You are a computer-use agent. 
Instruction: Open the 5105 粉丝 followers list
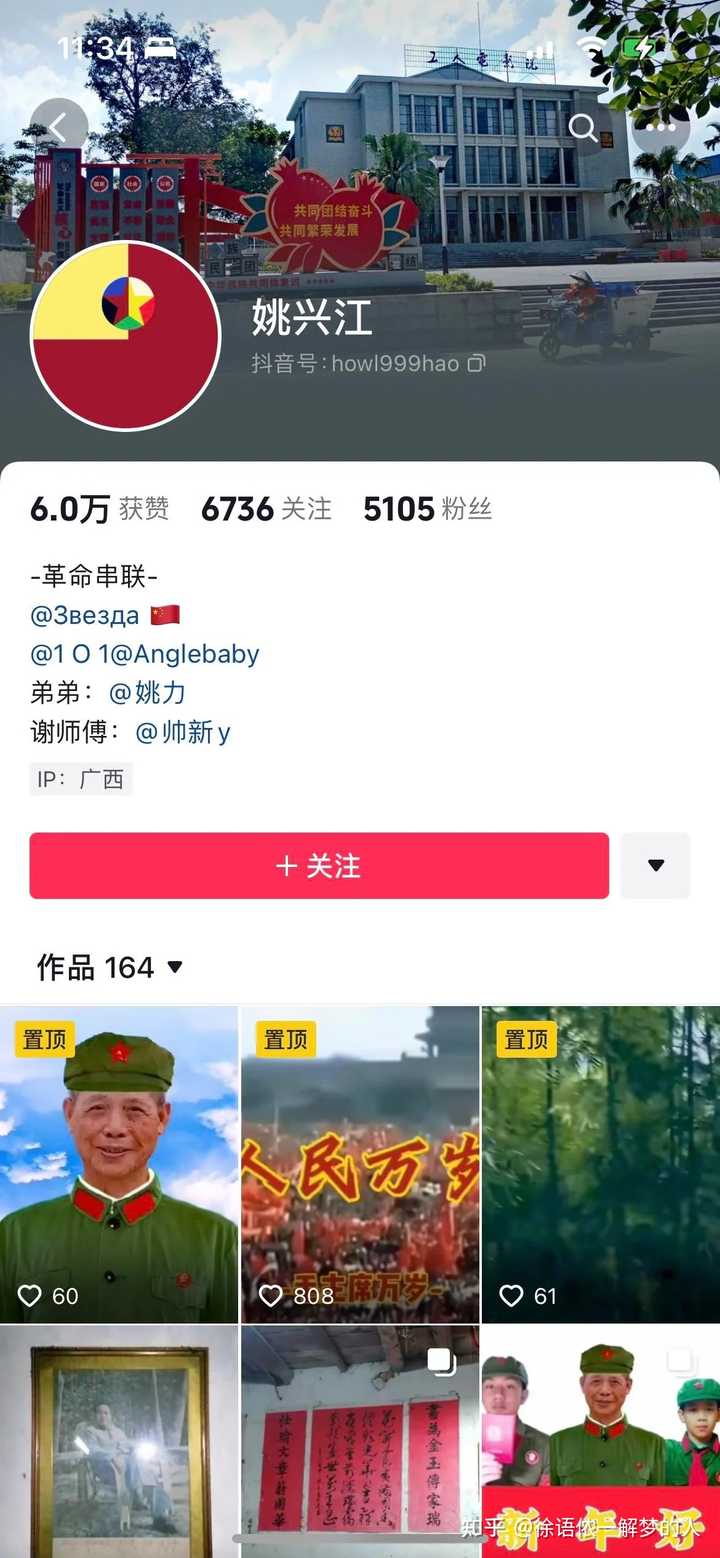428,509
